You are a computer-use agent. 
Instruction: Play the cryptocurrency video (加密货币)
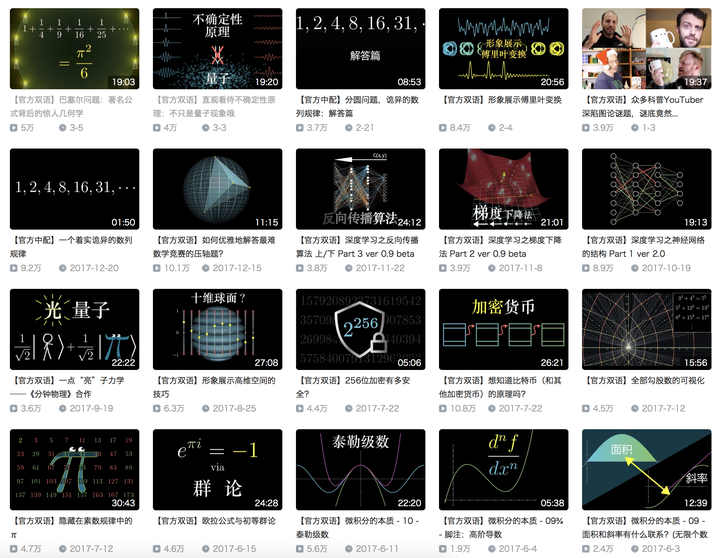[503, 329]
